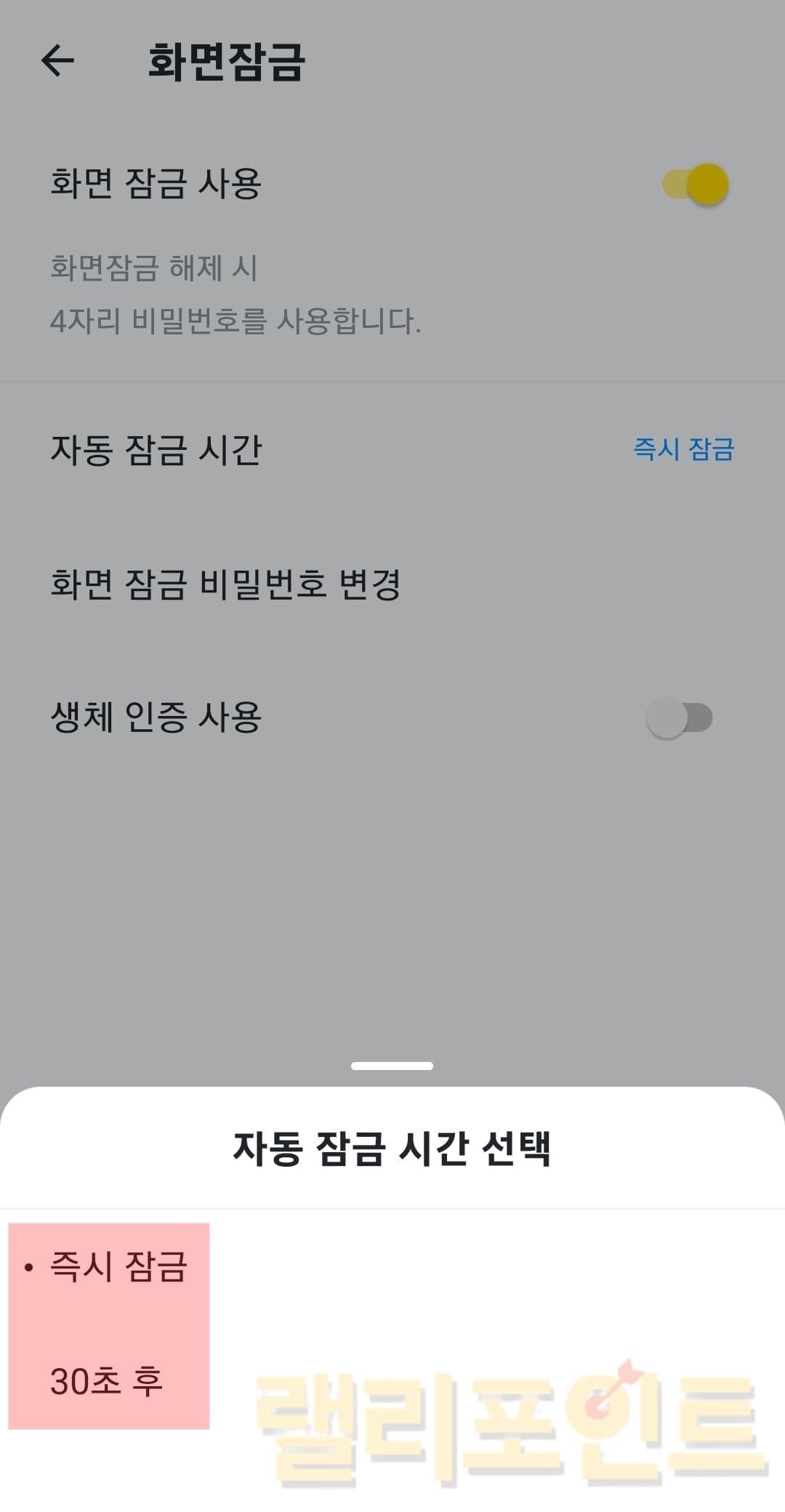Open the 자동 잠금 시간 row

(x=392, y=449)
